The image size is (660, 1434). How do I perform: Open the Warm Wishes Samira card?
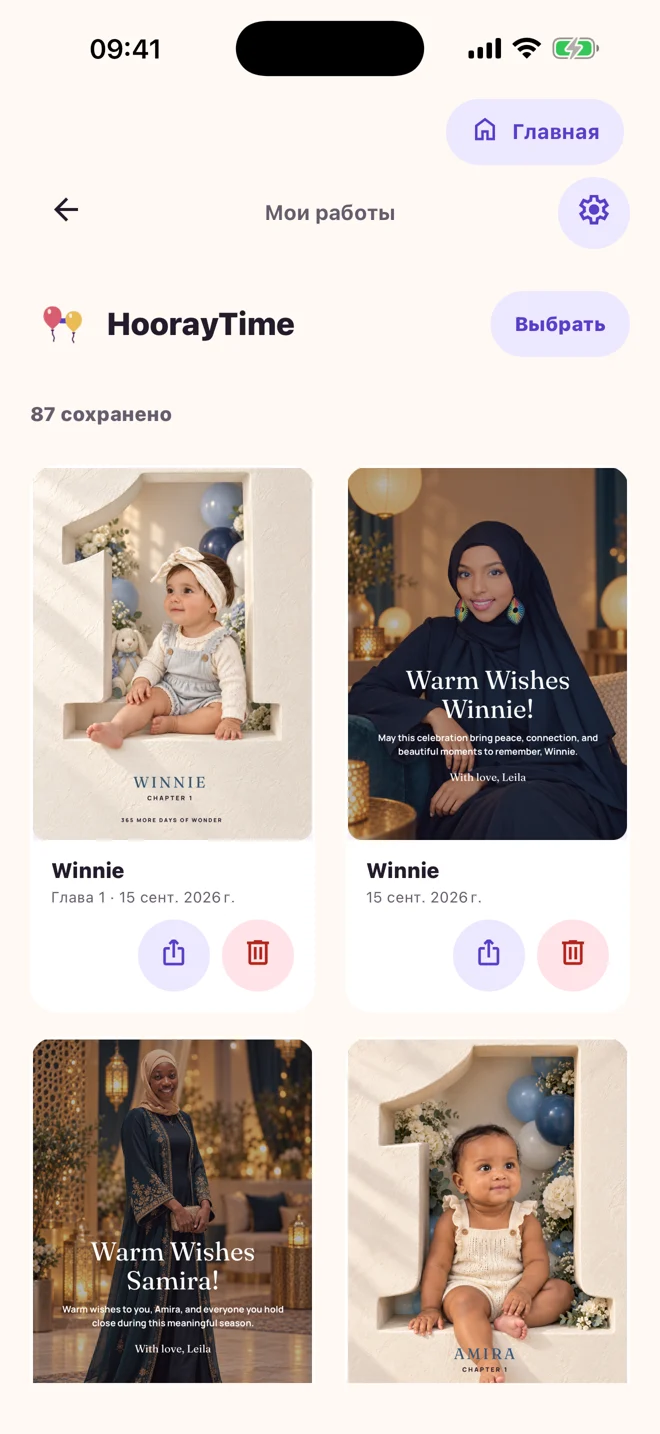pos(173,1212)
